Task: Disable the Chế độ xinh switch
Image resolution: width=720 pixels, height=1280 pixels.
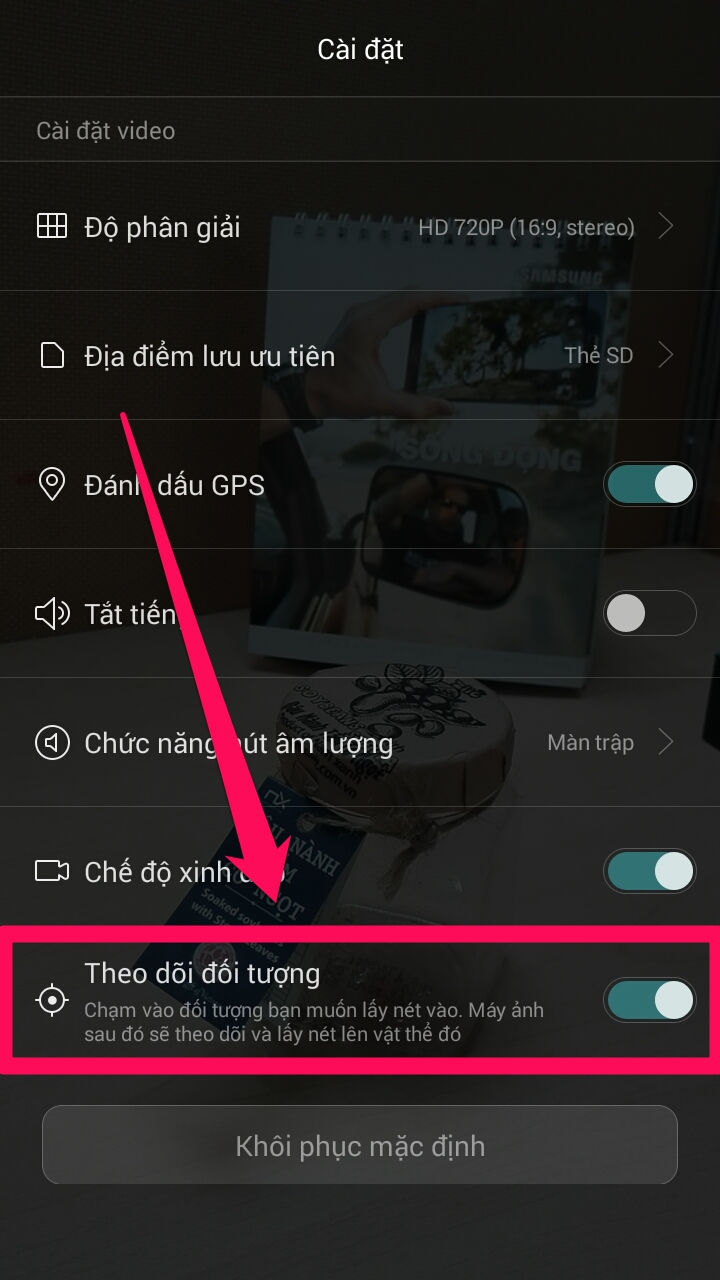Action: pyautogui.click(x=650, y=871)
